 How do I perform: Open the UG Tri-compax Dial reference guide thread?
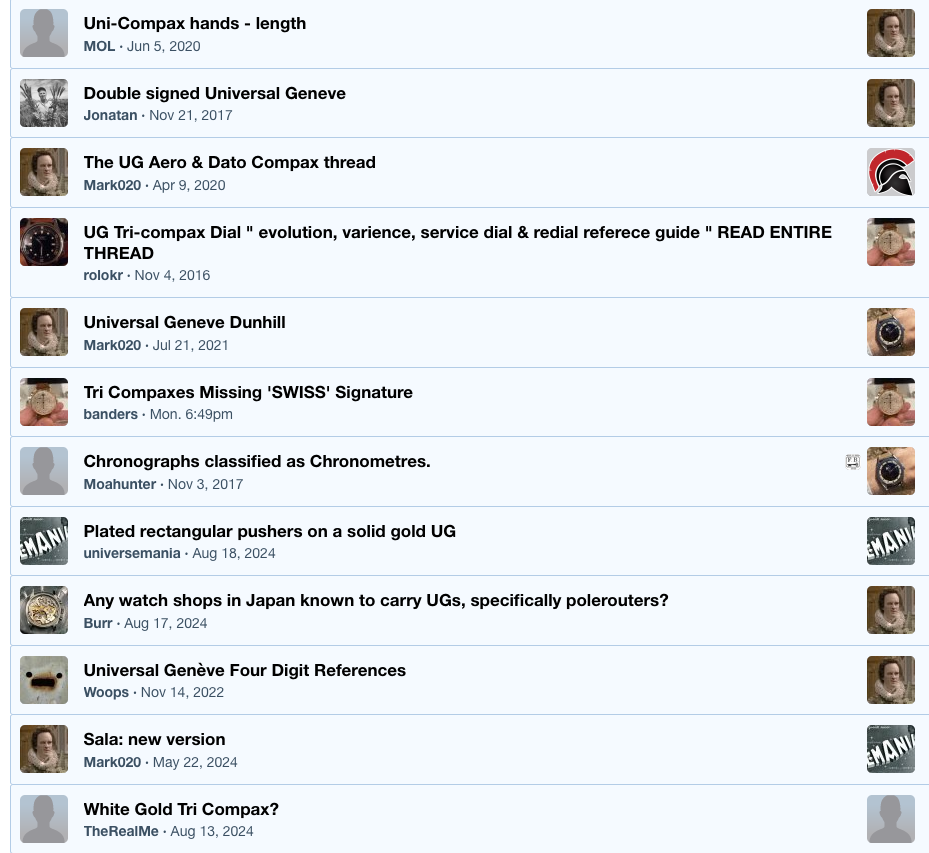457,232
